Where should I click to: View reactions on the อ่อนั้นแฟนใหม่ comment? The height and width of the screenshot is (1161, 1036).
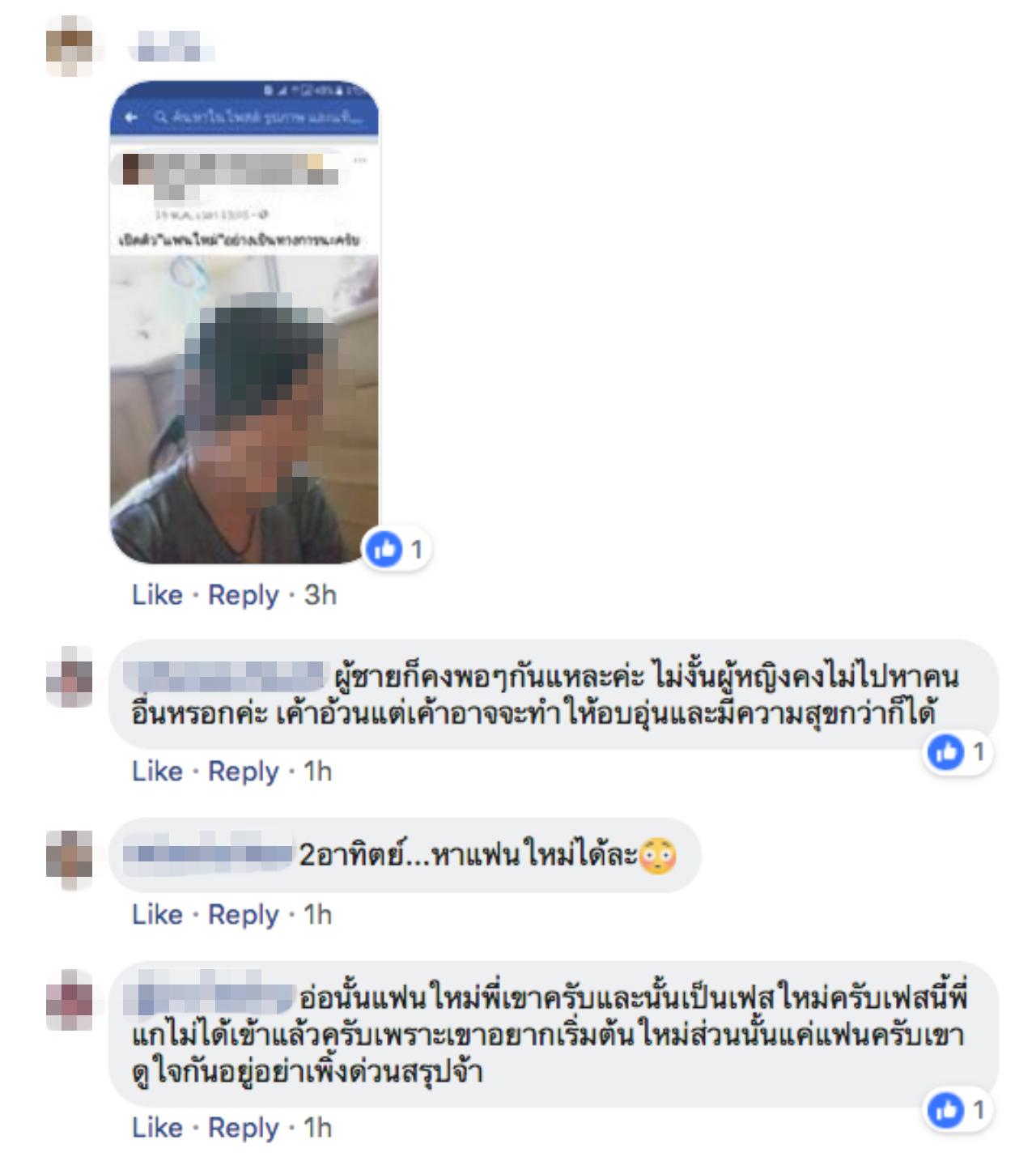pos(958,1111)
